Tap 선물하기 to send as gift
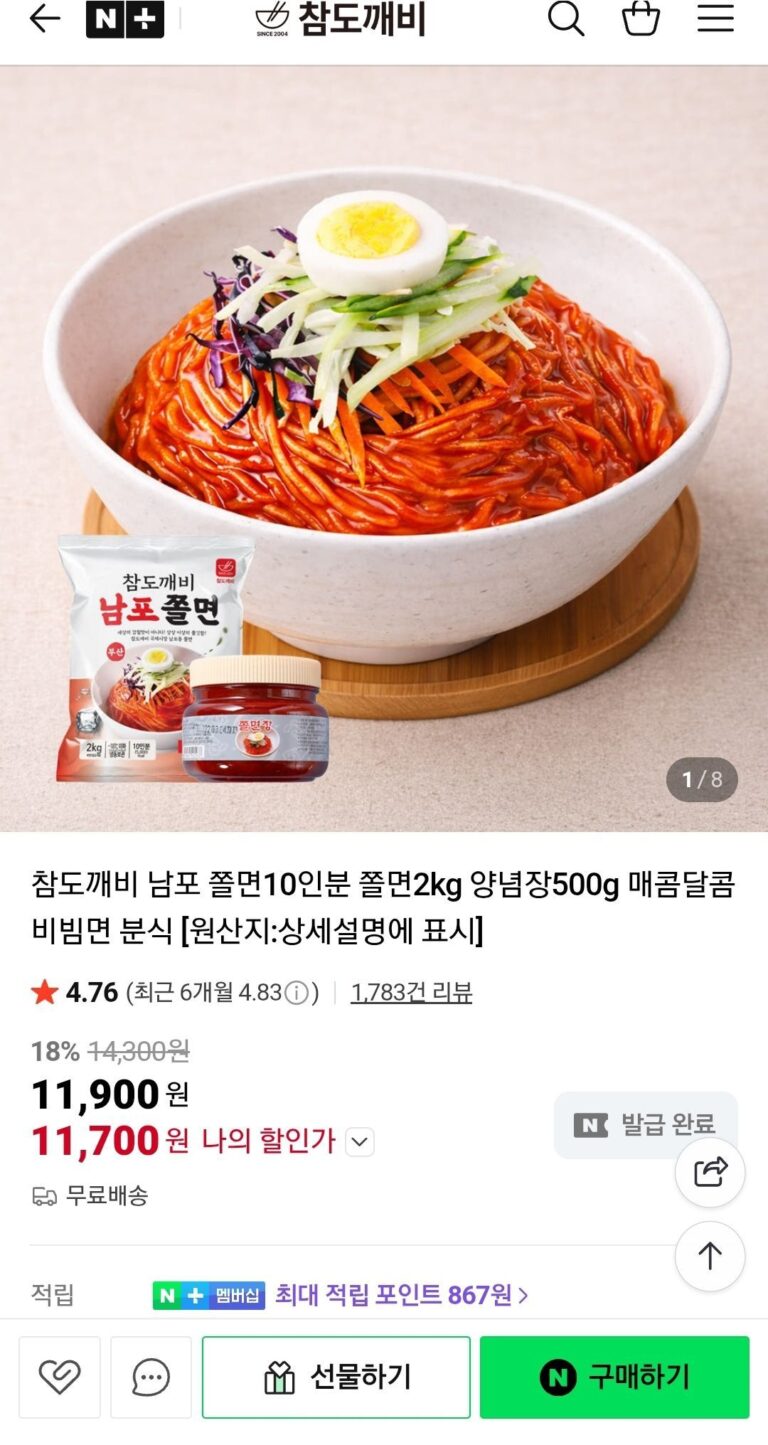Screen dimensions: 768x1445 click(336, 1377)
